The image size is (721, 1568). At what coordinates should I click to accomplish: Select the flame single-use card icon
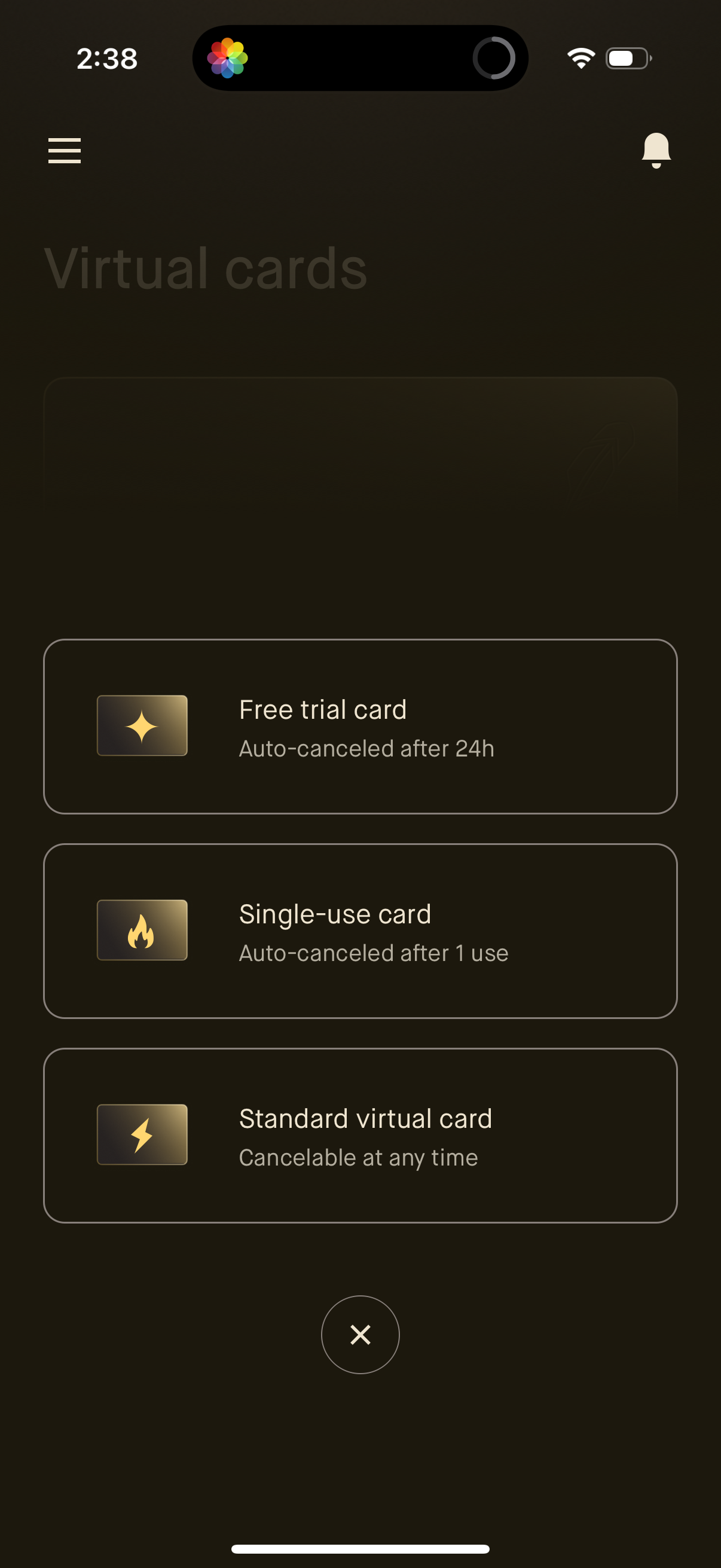(142, 930)
